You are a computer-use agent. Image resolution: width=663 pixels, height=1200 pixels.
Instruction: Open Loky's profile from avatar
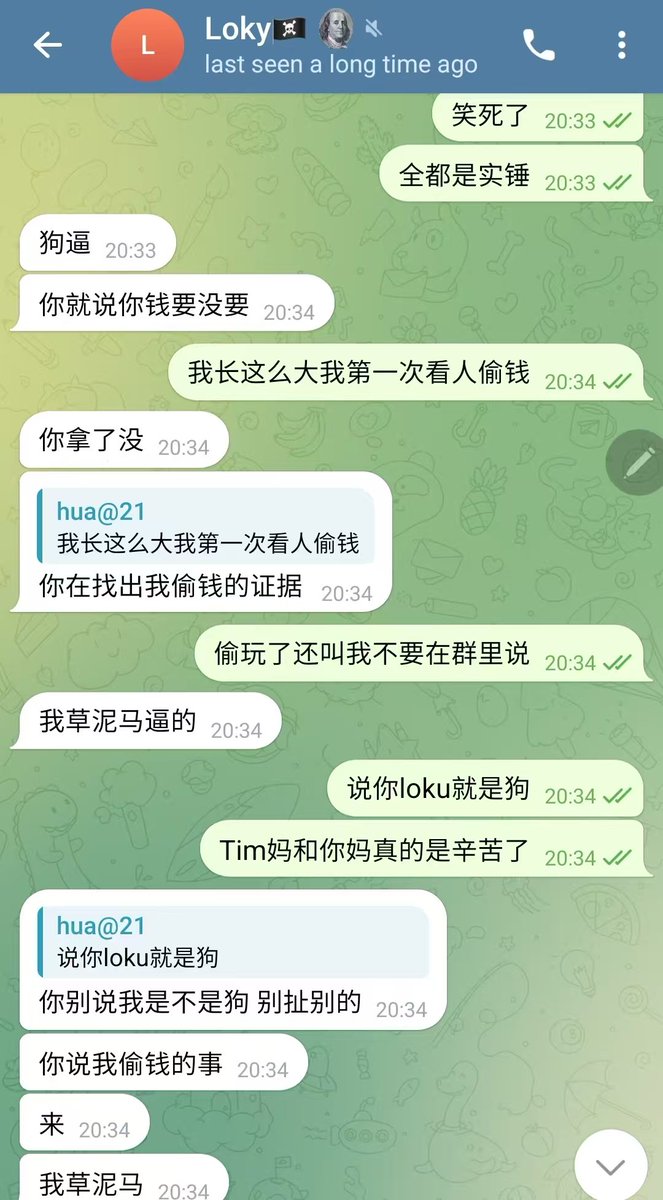click(148, 46)
